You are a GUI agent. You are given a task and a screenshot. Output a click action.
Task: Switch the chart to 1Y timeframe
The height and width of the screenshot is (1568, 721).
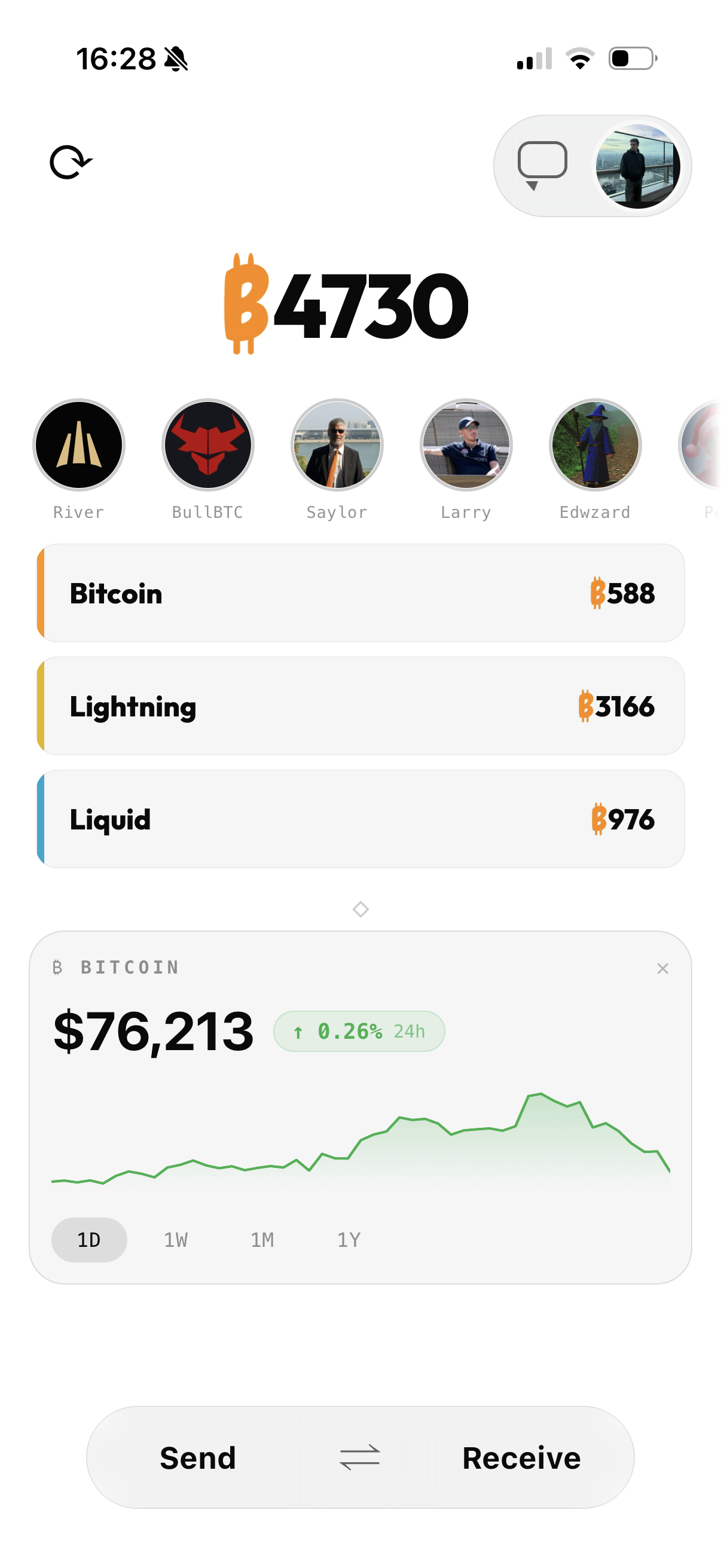pos(349,1239)
